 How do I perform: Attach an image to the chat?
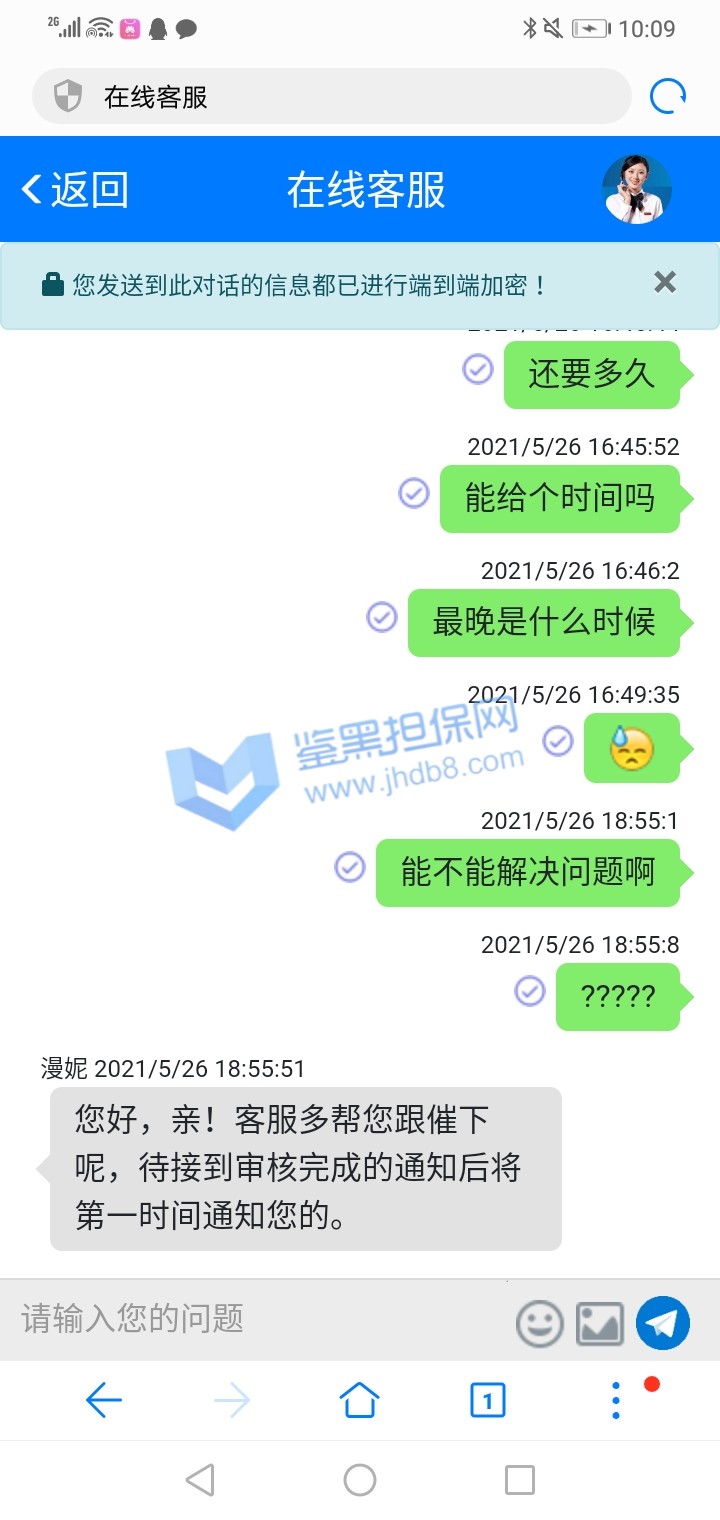tap(600, 1324)
